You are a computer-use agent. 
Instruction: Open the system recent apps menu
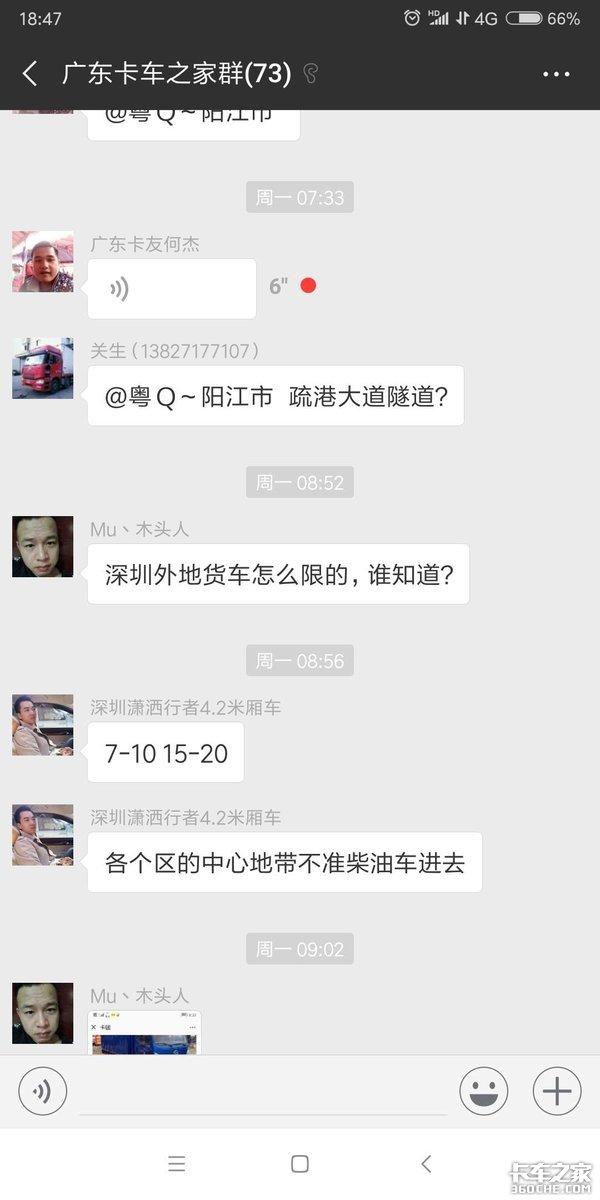pyautogui.click(x=177, y=1164)
